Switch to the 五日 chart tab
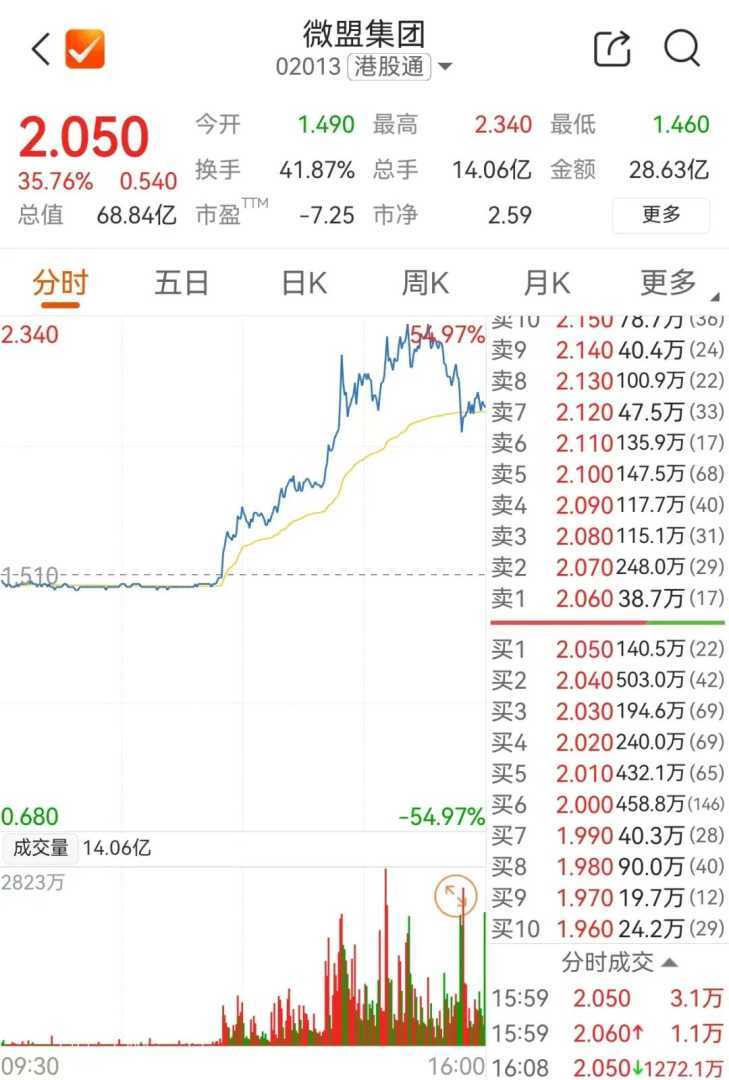Image resolution: width=729 pixels, height=1080 pixels. click(x=181, y=283)
